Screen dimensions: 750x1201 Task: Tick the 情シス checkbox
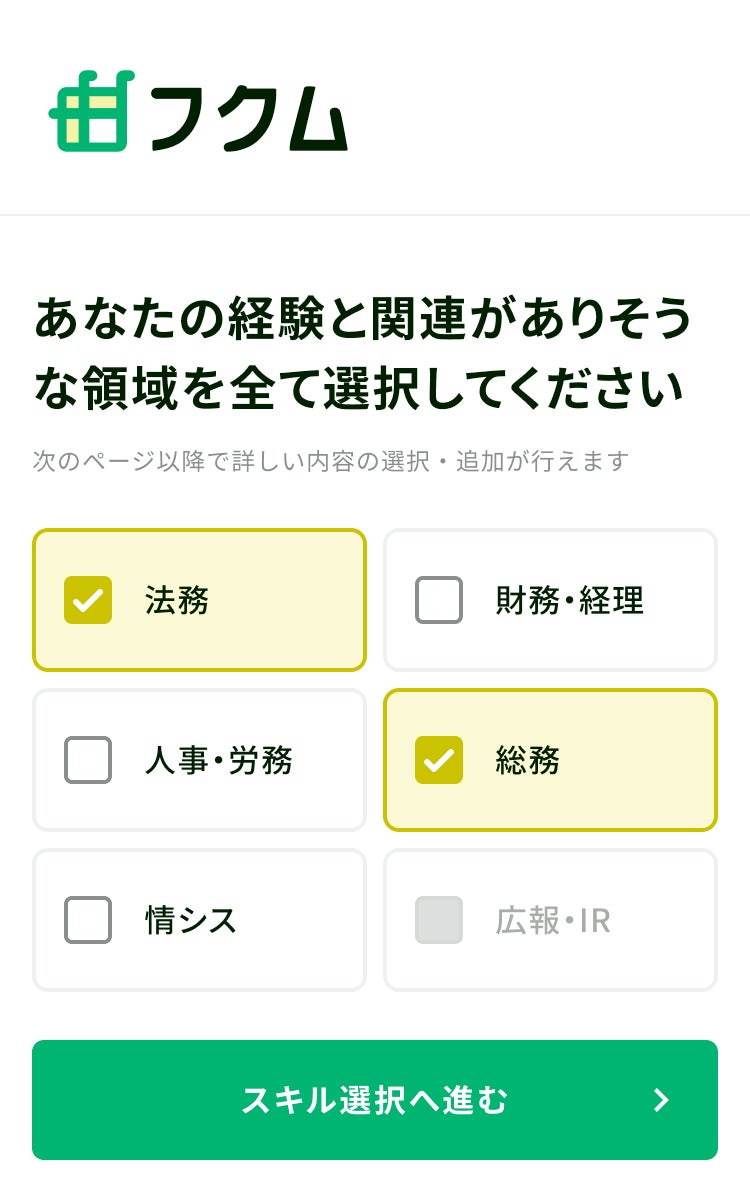[88, 920]
